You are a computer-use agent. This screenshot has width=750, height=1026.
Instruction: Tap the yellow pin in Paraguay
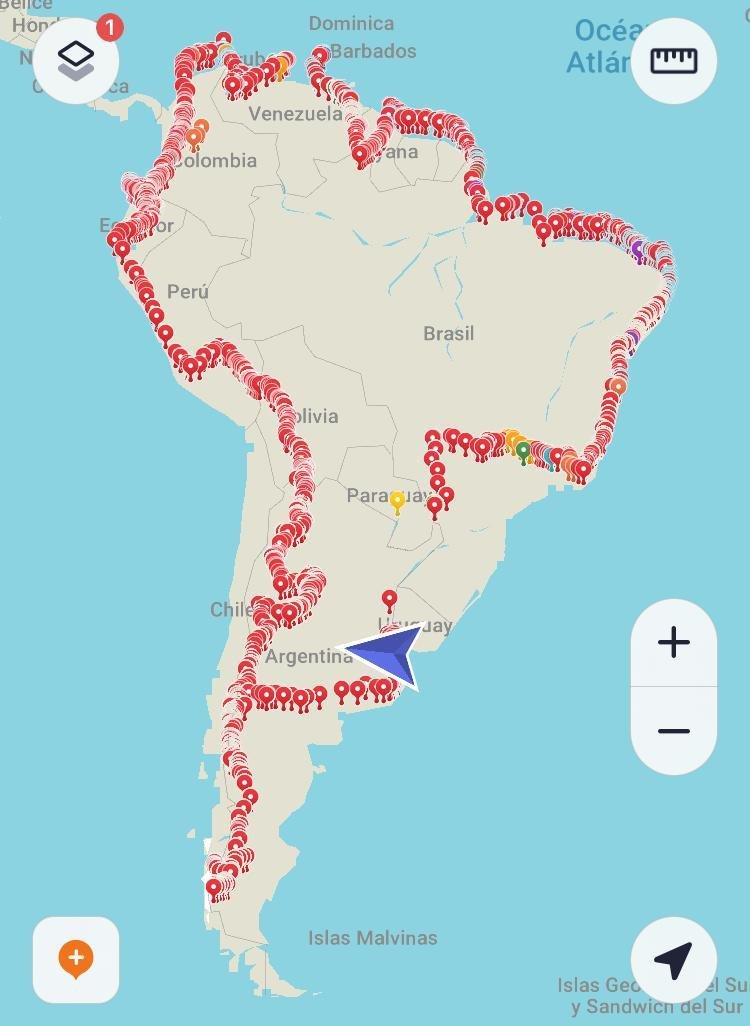397,500
